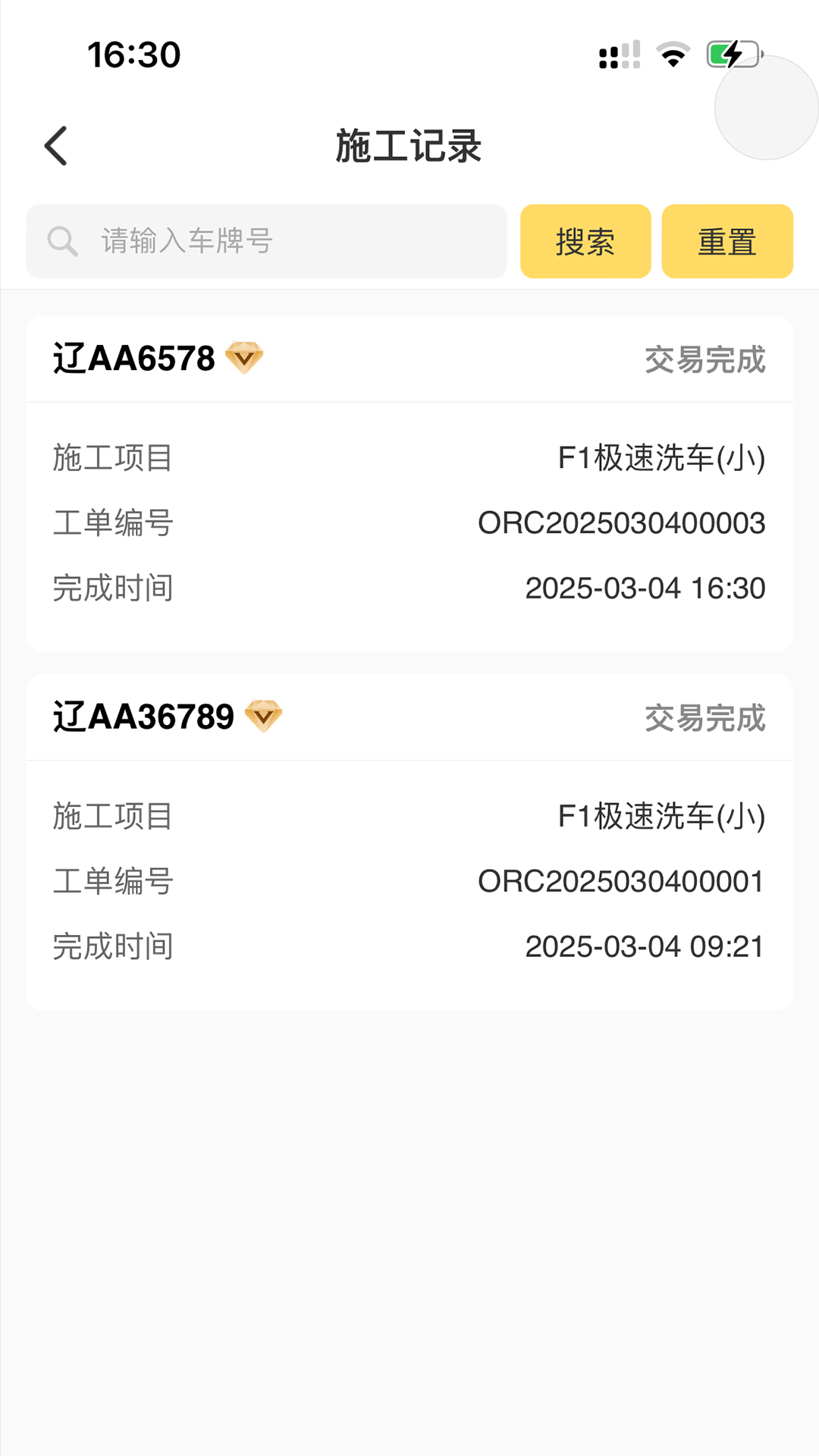
Task: Click the magnifier icon in search bar
Action: pos(62,240)
